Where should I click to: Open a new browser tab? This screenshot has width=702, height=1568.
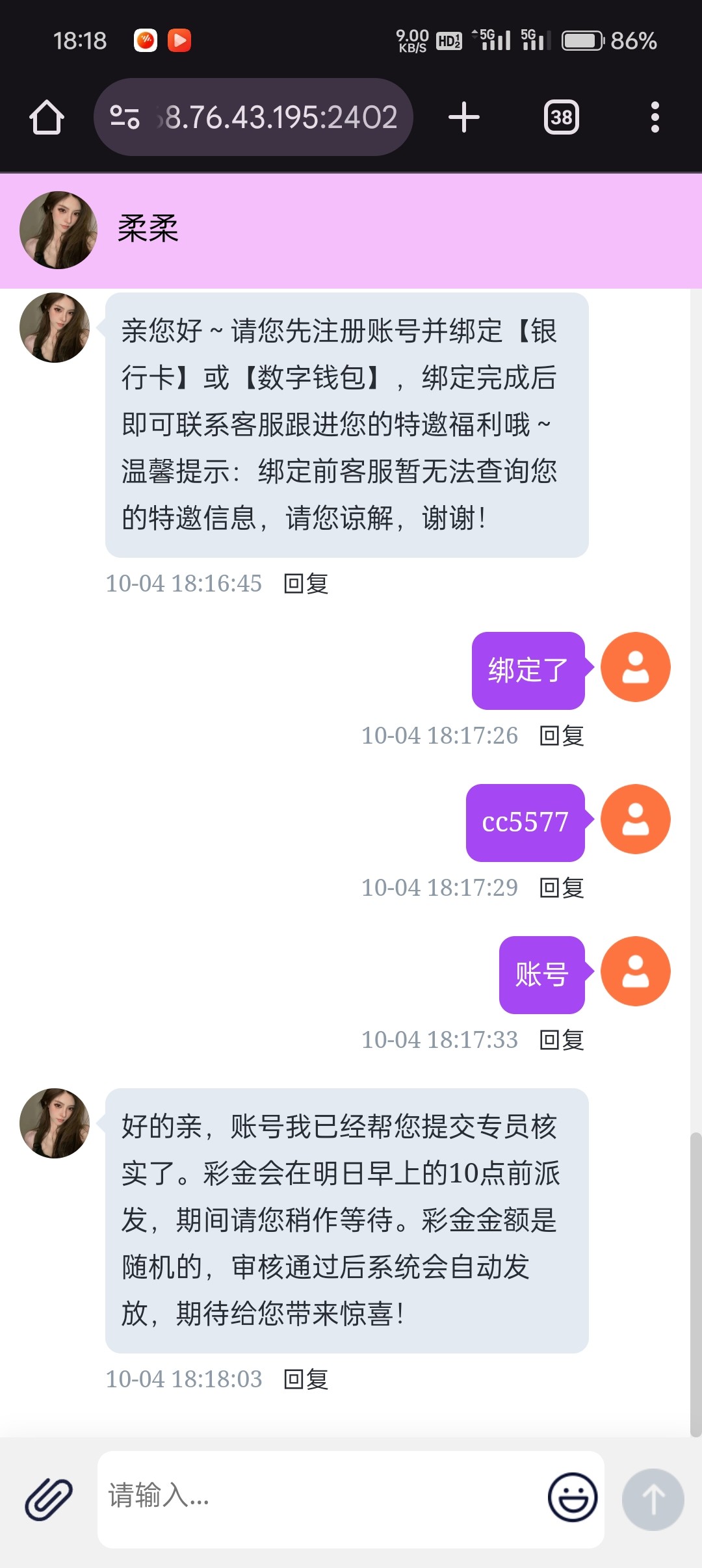pos(463,118)
